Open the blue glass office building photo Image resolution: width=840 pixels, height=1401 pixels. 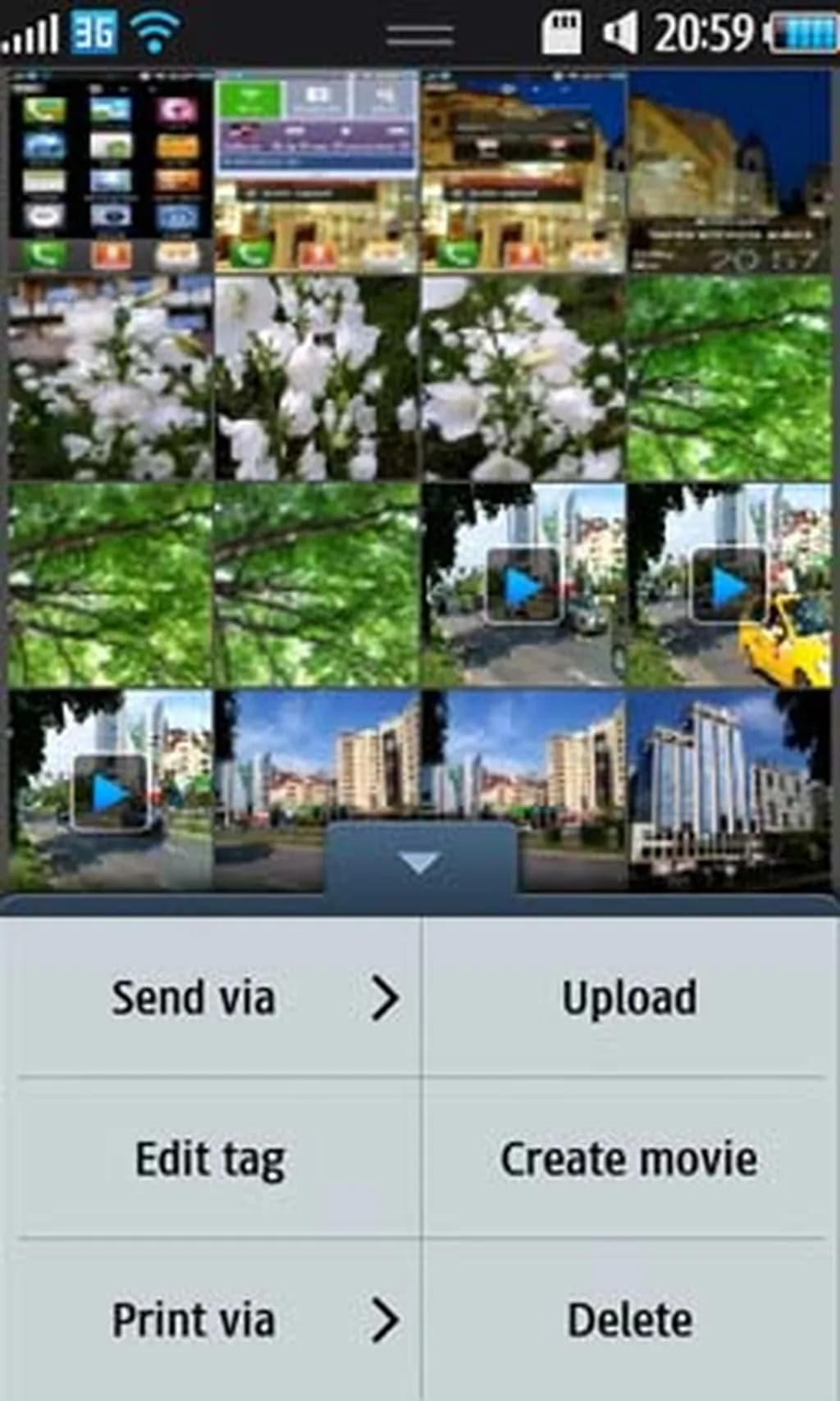coord(730,789)
